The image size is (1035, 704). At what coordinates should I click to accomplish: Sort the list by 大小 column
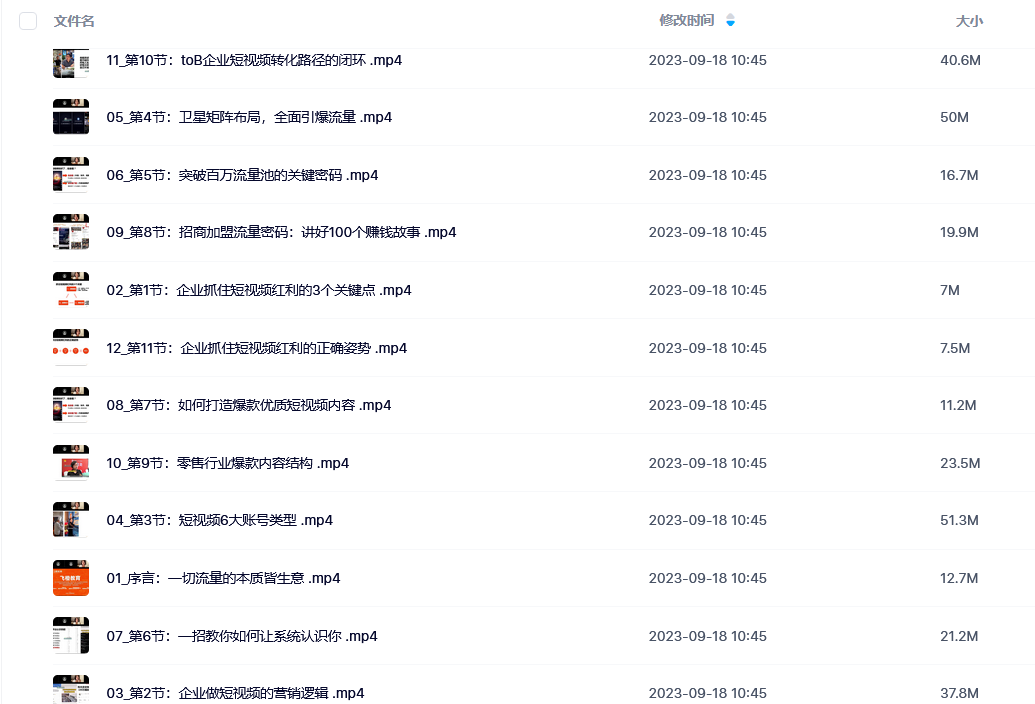tap(969, 21)
